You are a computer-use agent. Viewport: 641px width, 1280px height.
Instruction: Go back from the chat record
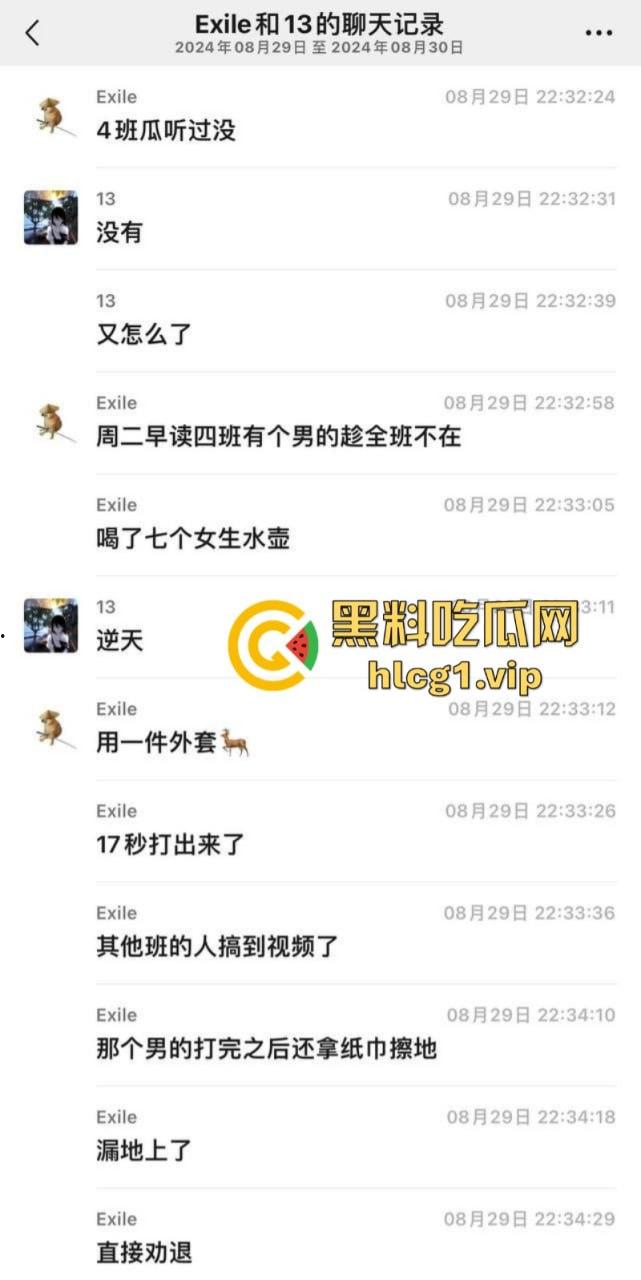pyautogui.click(x=32, y=33)
